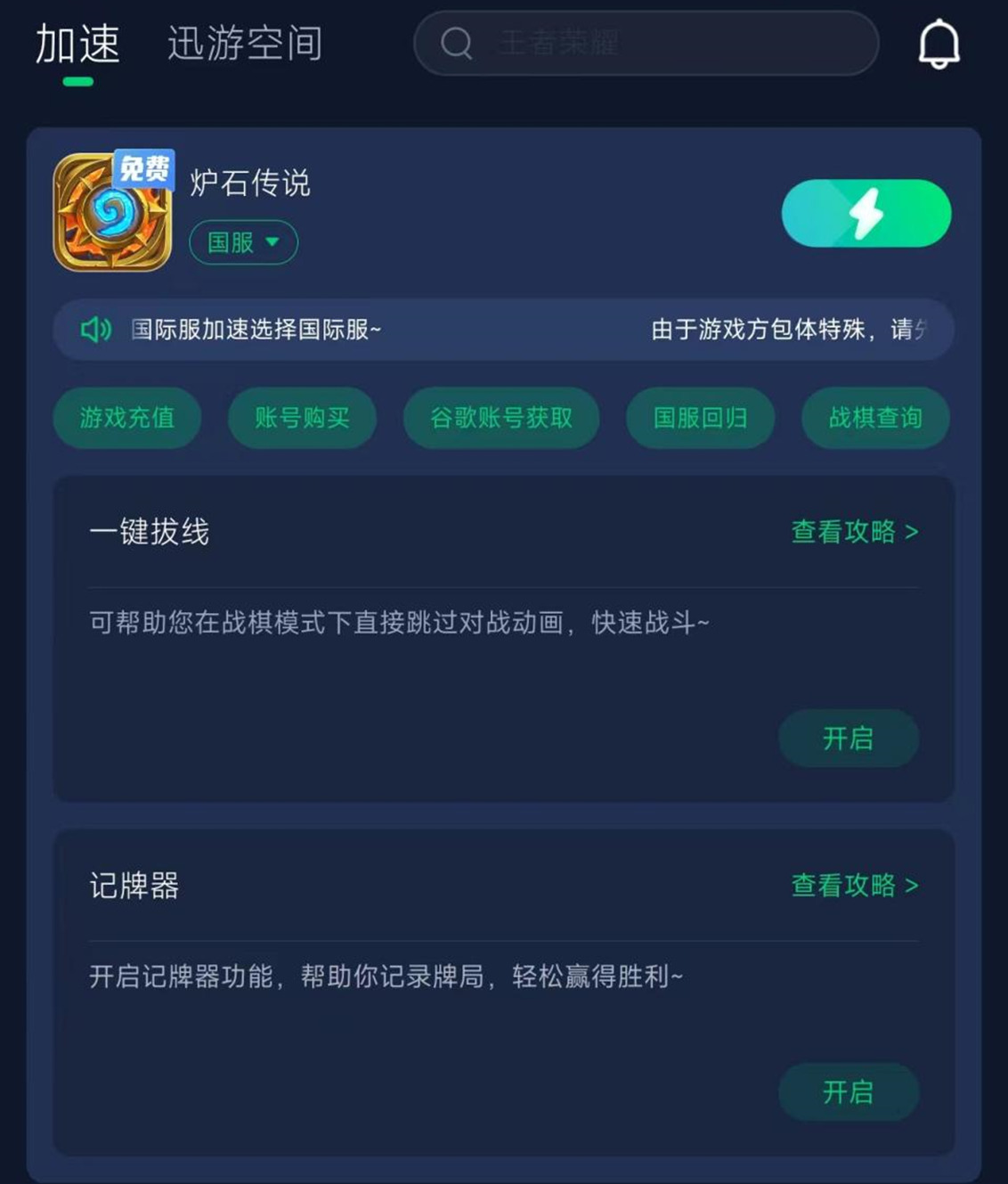This screenshot has height=1184, width=1008.
Task: Turn on 记牌器 with its 开启 button
Action: click(x=848, y=1092)
